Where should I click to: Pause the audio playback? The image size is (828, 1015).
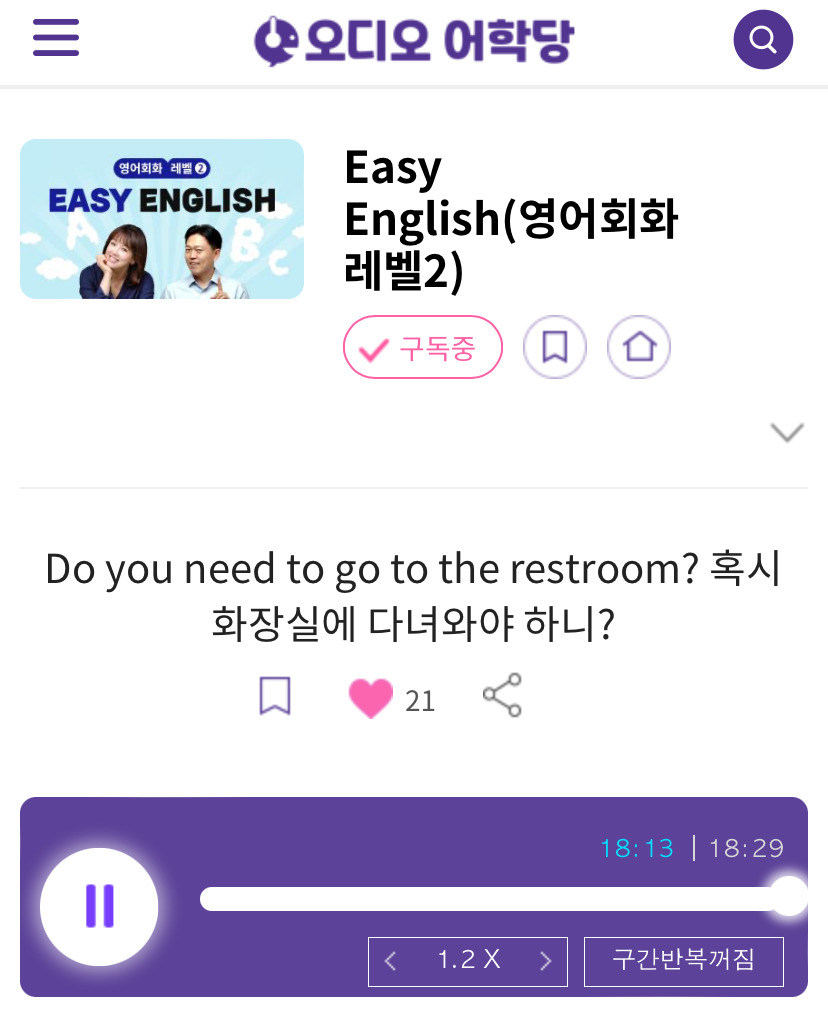(x=99, y=906)
